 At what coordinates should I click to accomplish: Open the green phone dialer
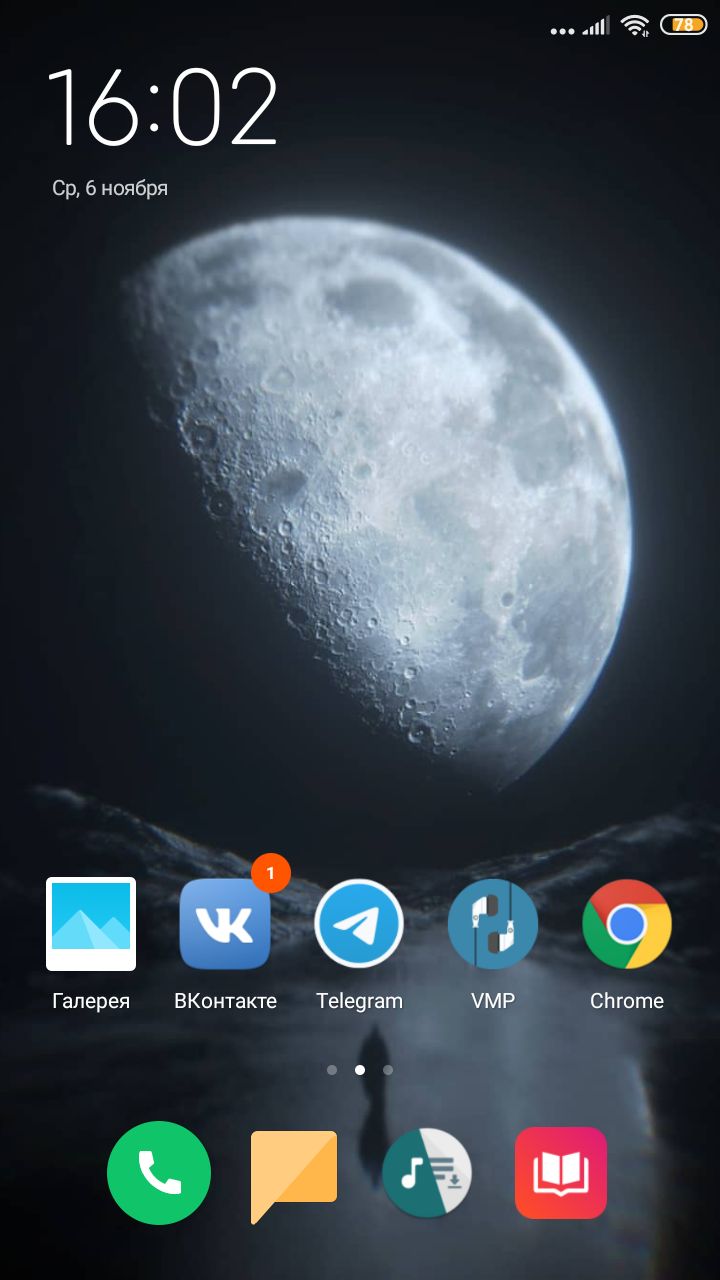point(159,1173)
